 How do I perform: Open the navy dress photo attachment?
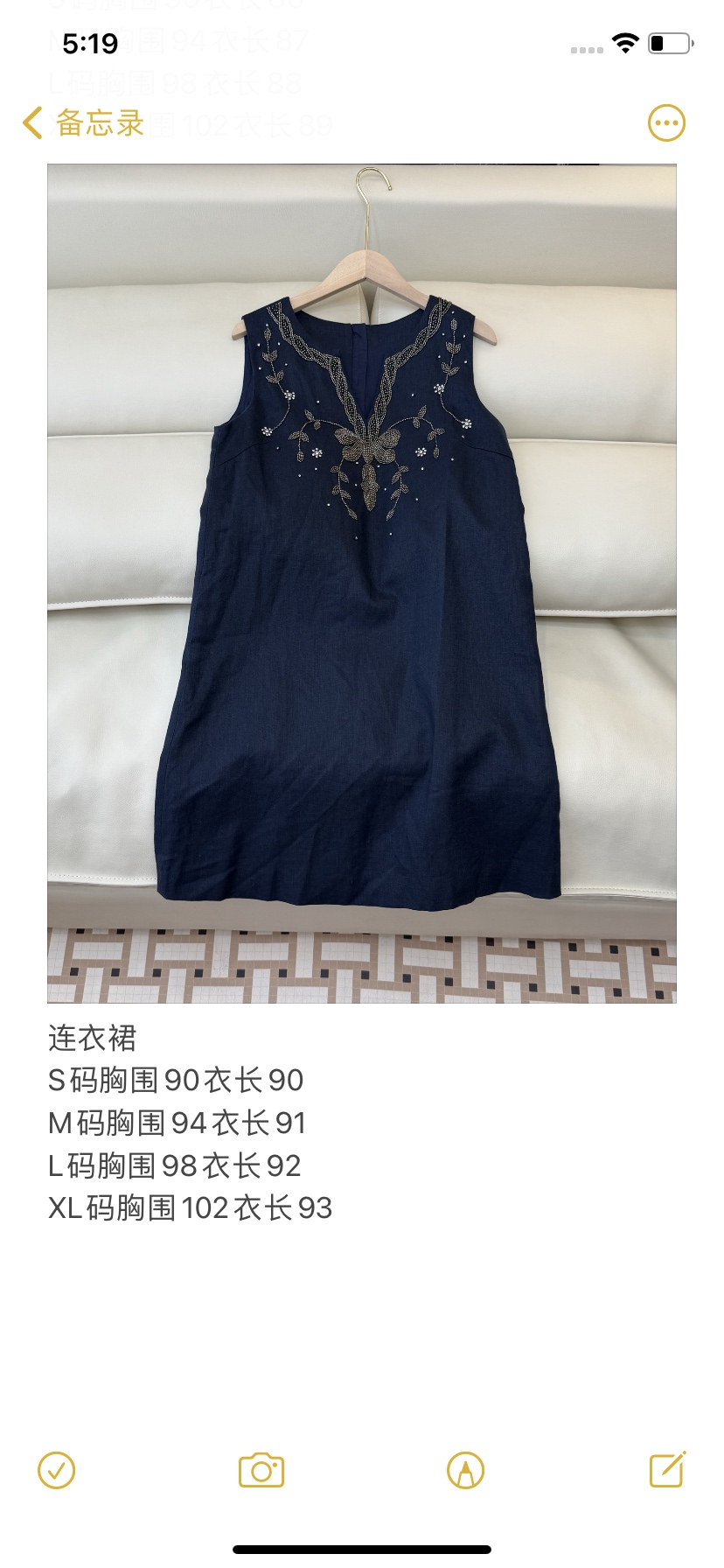click(x=362, y=583)
